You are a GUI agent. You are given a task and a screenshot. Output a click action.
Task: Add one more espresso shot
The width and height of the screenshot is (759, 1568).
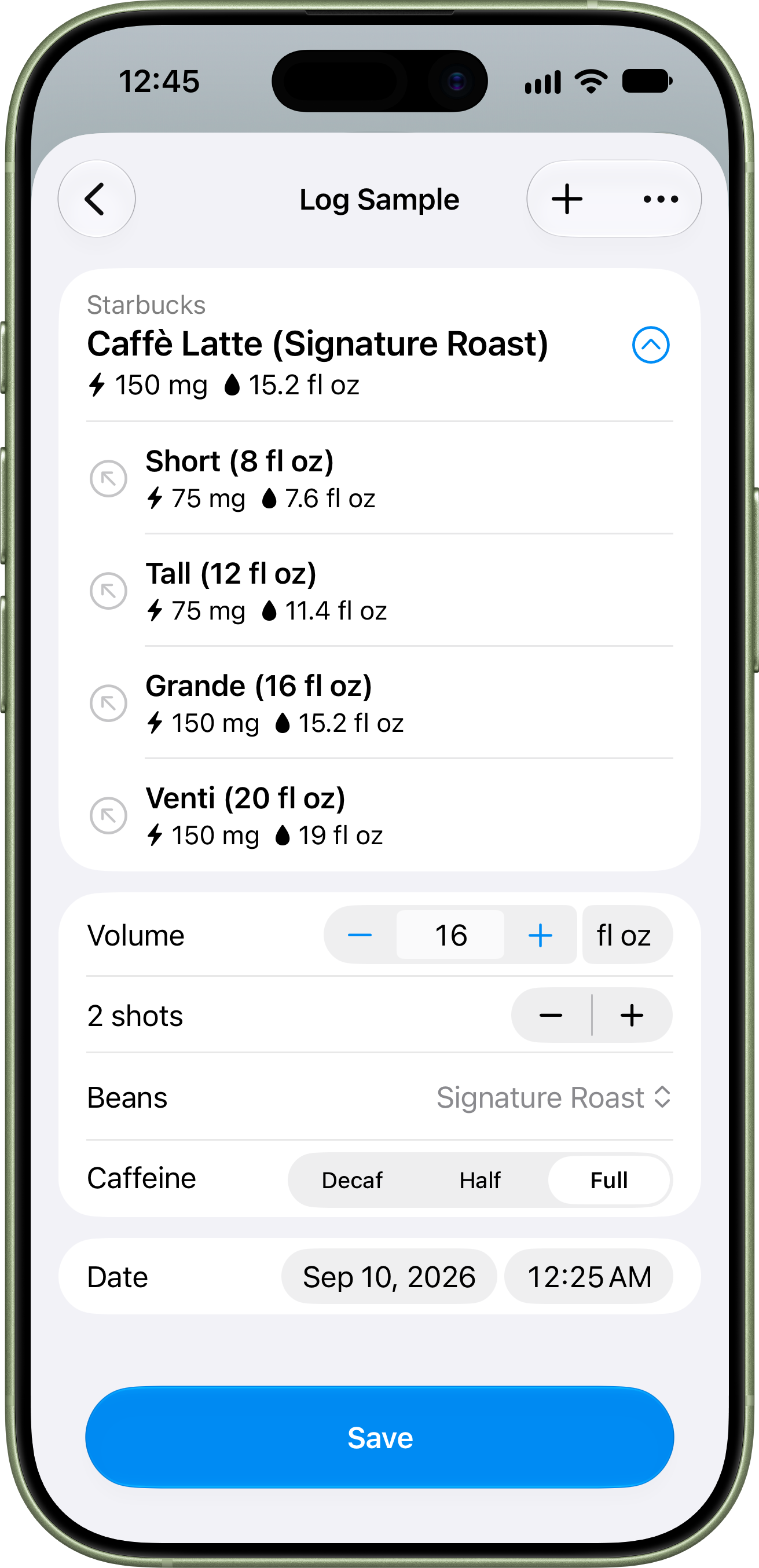632,1015
